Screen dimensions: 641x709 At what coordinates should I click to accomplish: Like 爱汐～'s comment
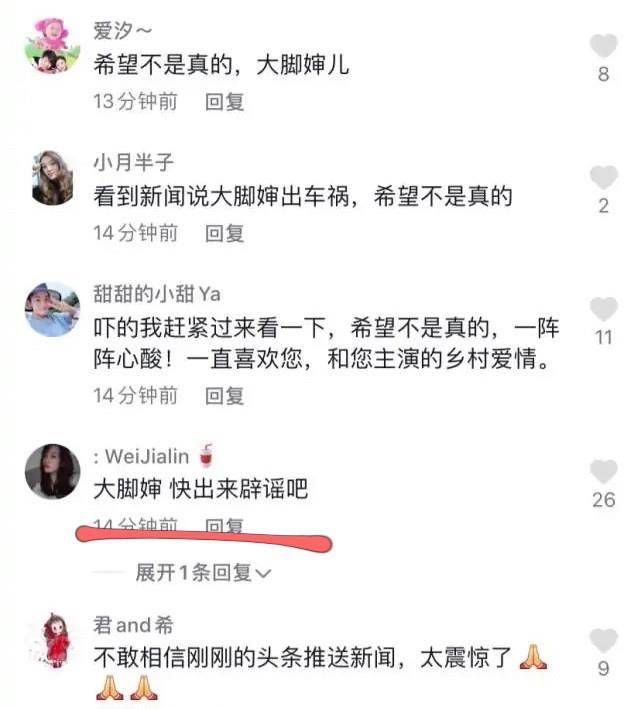(603, 46)
